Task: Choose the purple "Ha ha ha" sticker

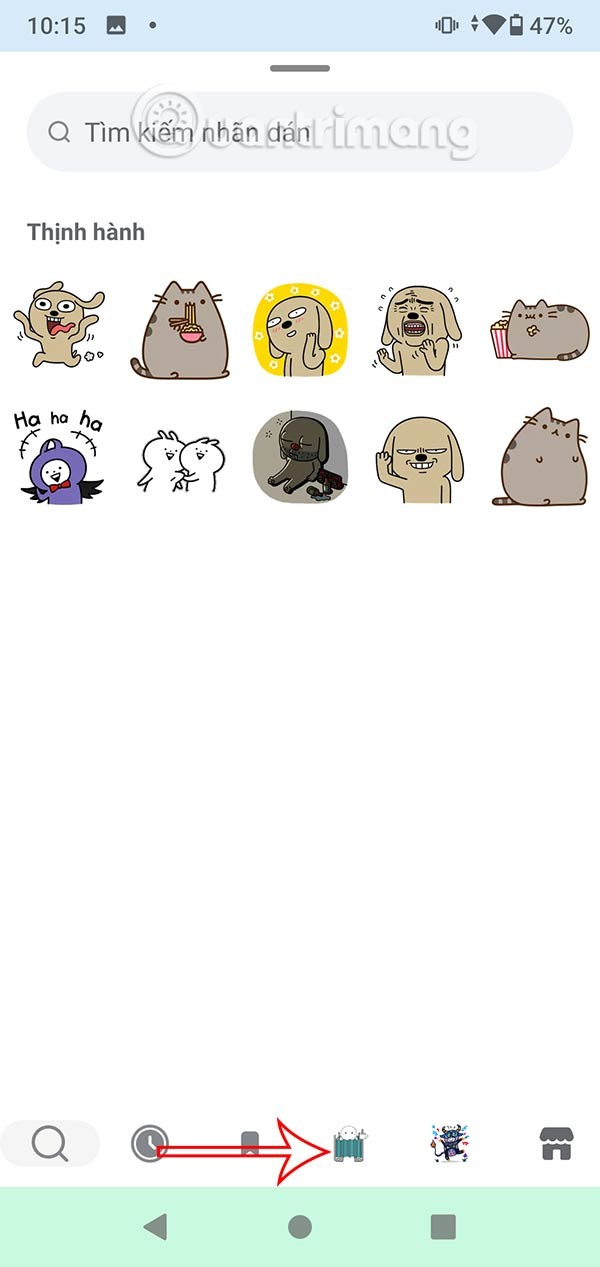Action: pyautogui.click(x=58, y=455)
